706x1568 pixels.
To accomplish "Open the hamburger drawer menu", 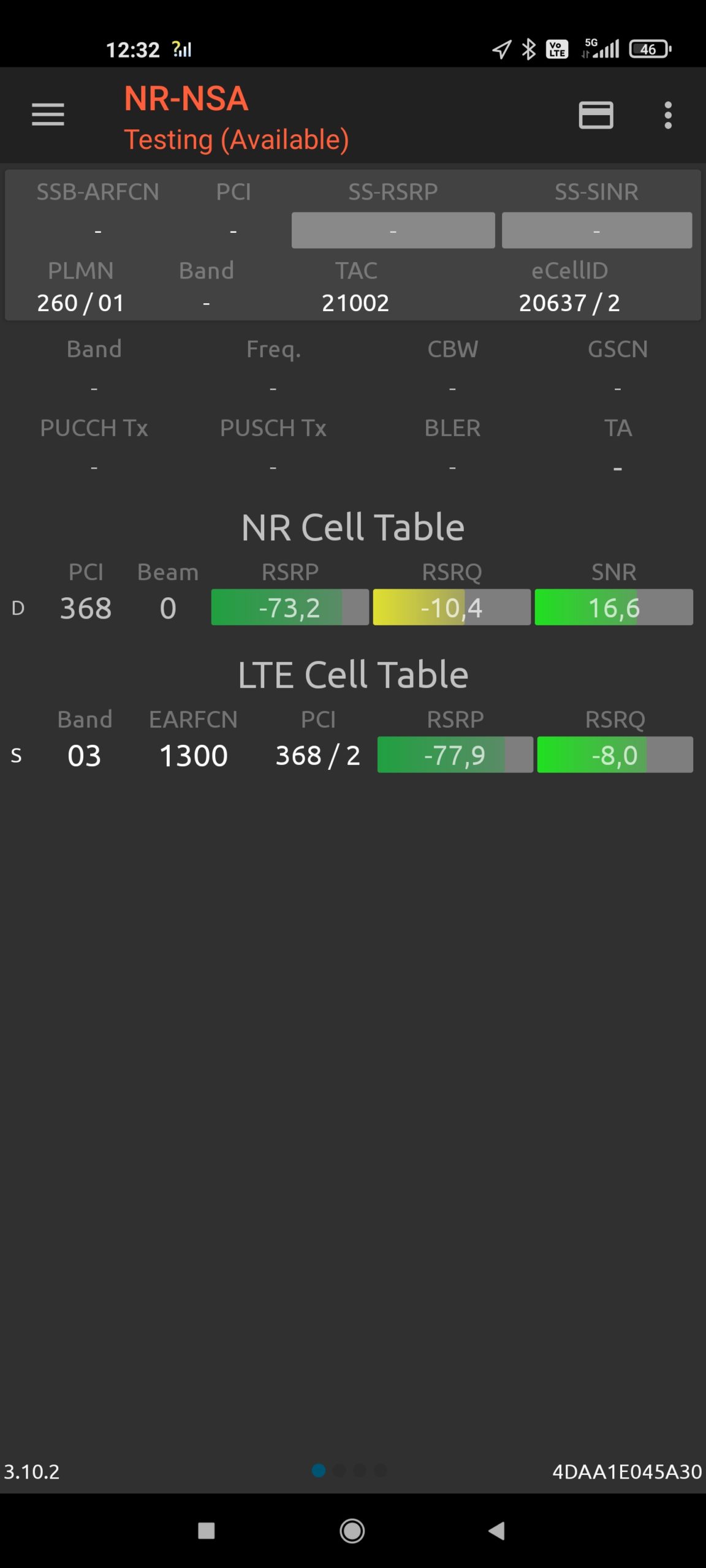I will pos(48,115).
